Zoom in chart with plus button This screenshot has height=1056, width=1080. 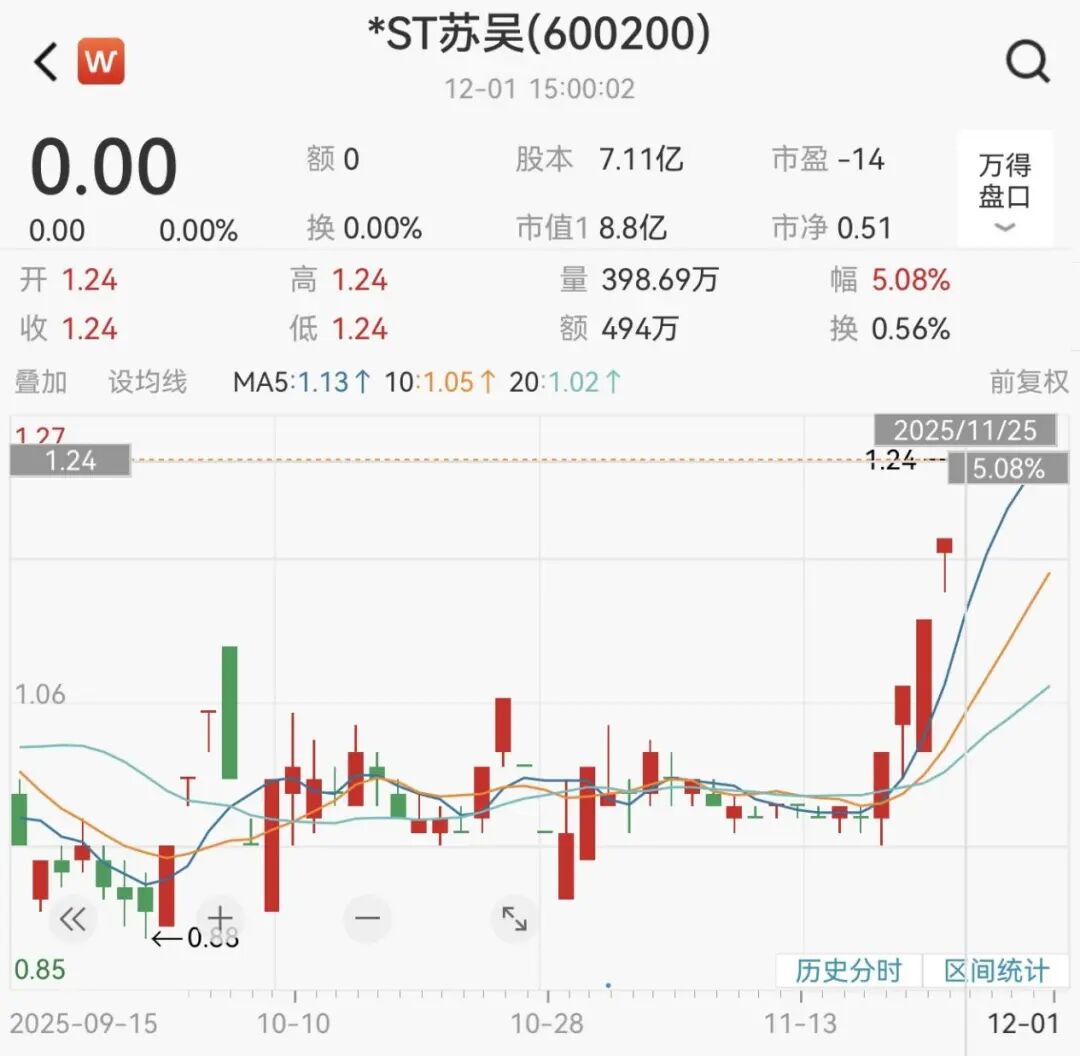(x=220, y=918)
